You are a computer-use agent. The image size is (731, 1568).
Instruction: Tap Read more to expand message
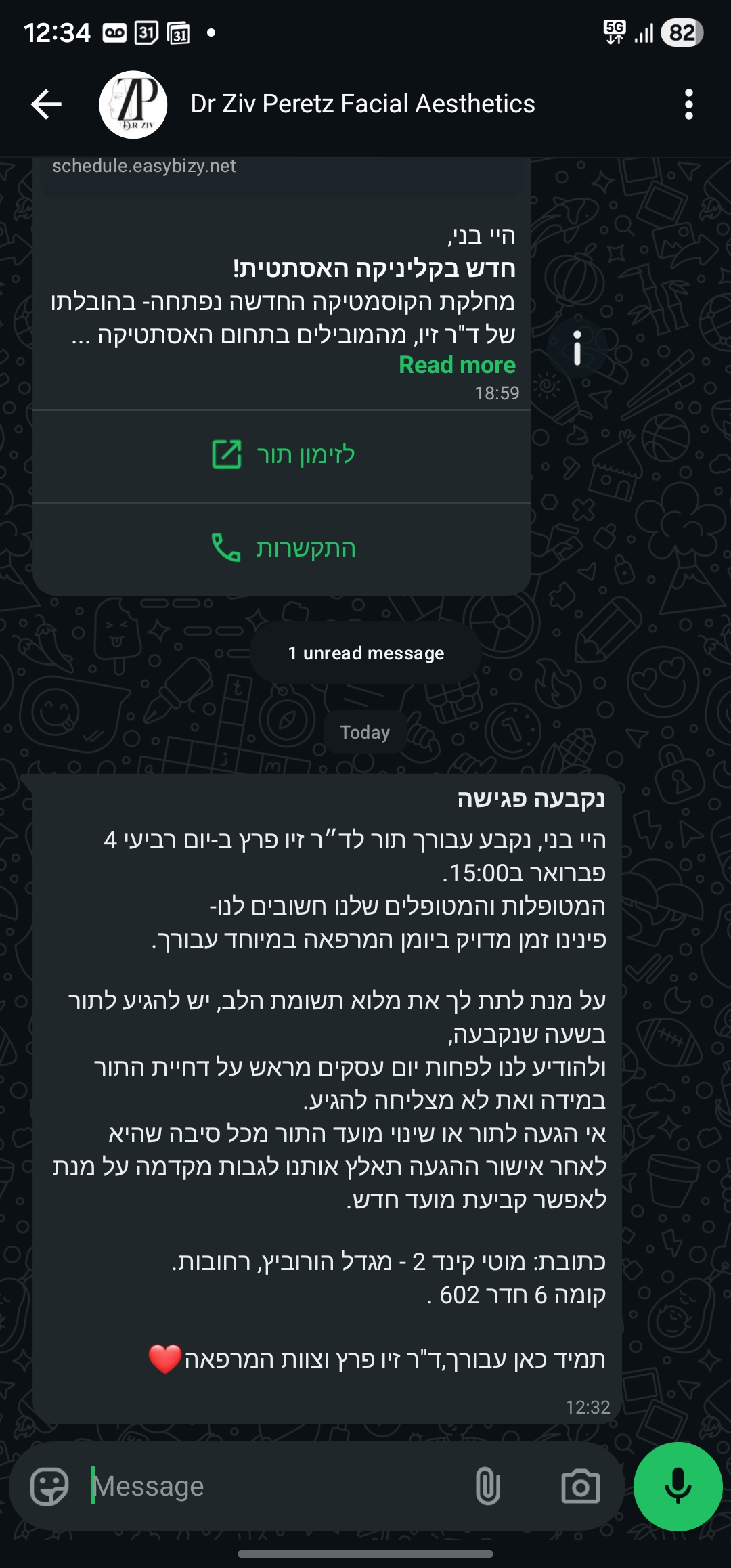tap(457, 365)
